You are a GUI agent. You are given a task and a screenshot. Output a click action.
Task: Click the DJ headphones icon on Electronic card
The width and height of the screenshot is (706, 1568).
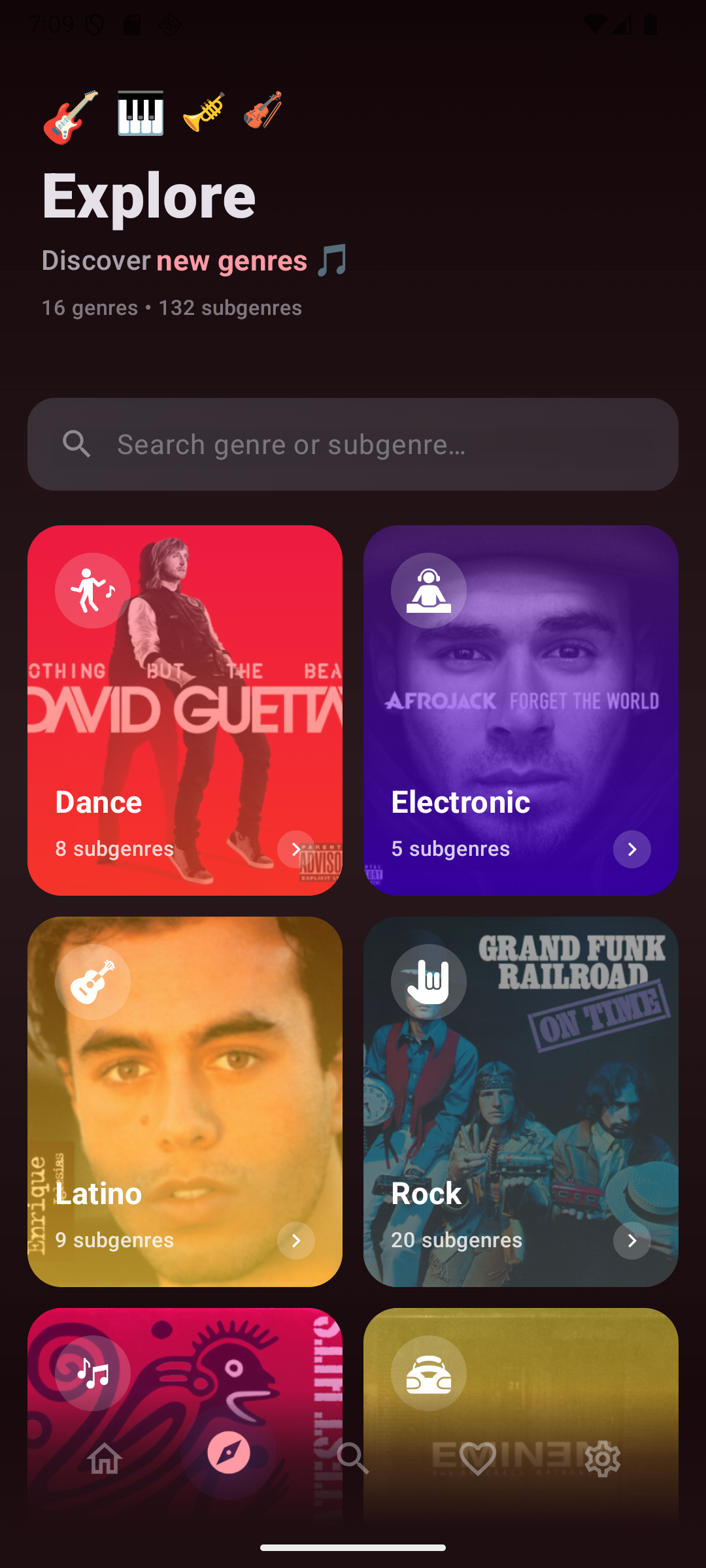[428, 590]
